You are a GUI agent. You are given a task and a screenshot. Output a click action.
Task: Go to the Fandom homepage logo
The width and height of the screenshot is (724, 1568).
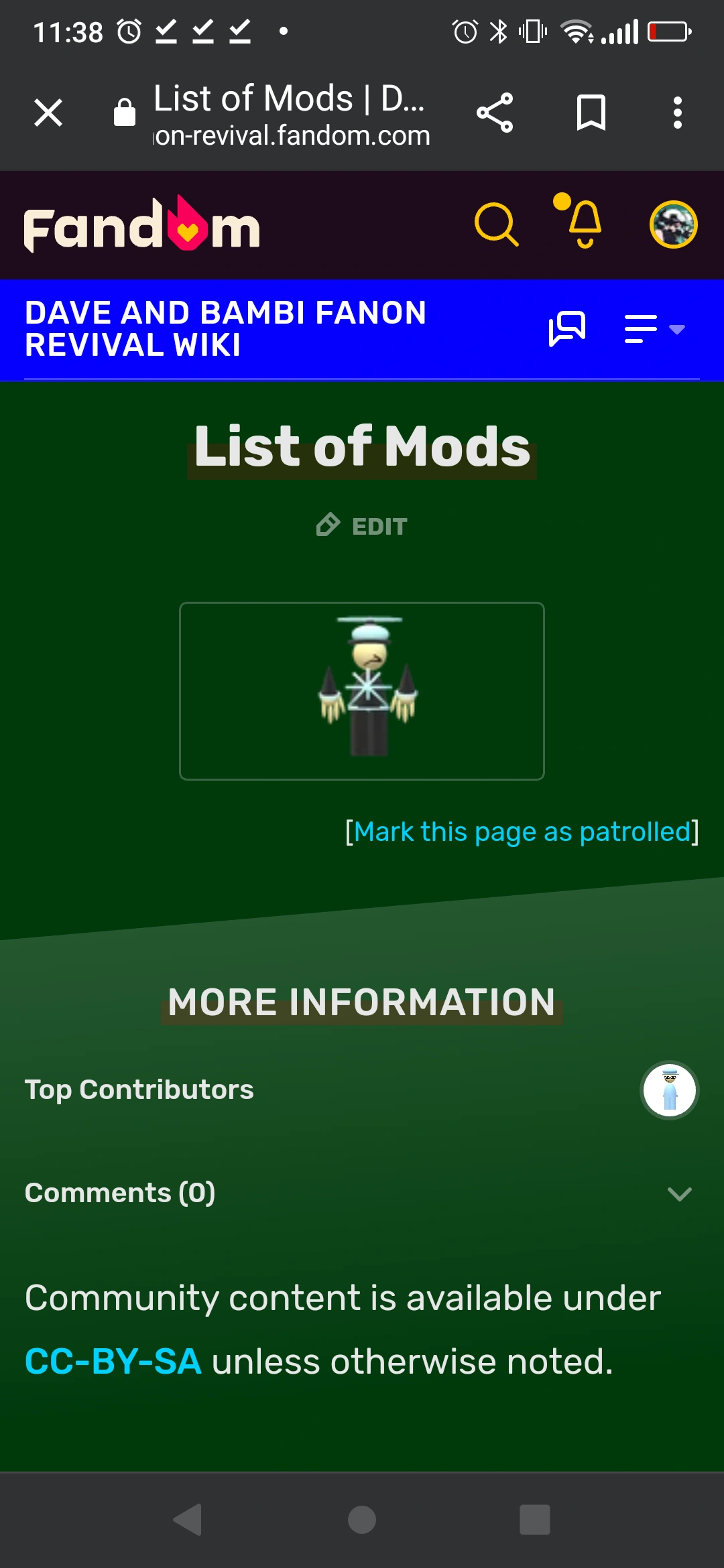[142, 226]
